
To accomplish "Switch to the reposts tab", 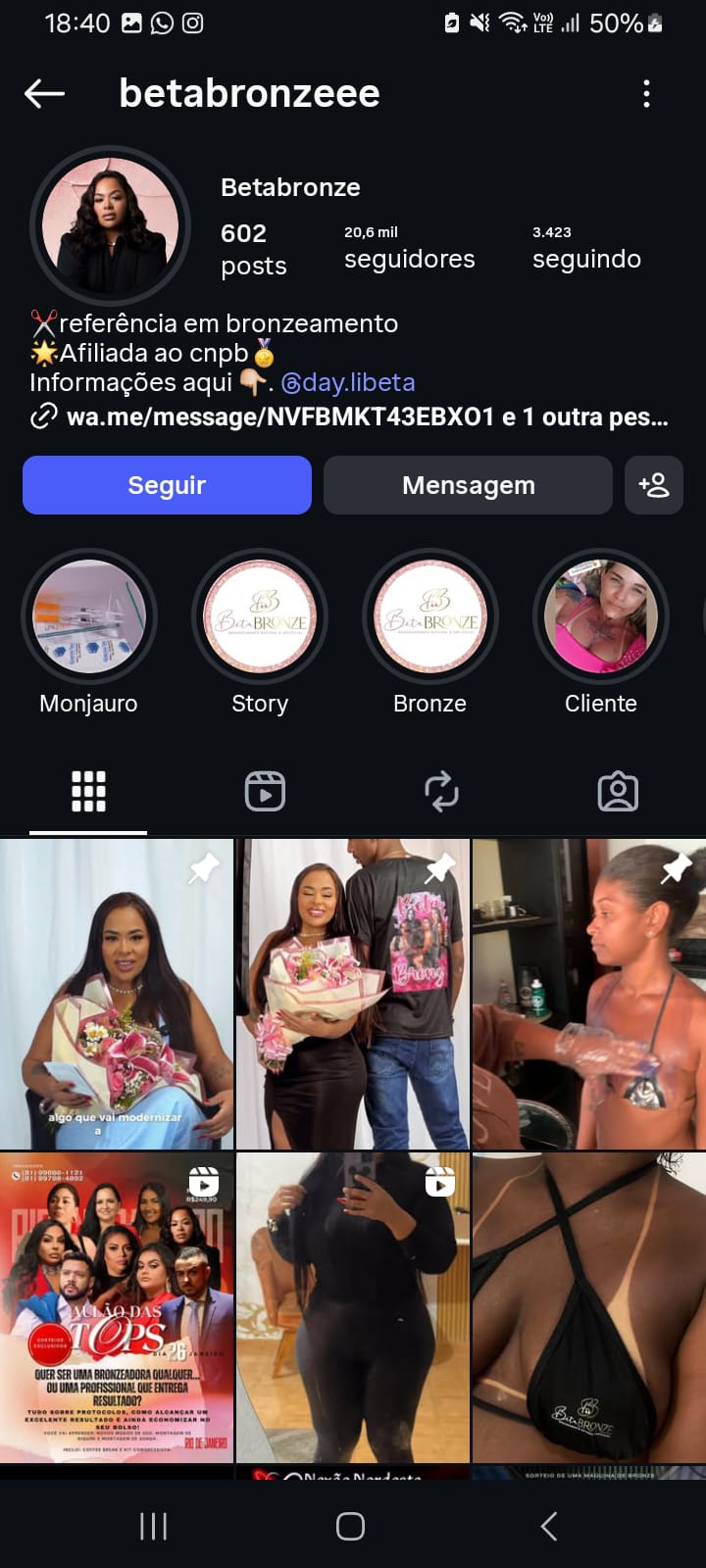I will 441,791.
